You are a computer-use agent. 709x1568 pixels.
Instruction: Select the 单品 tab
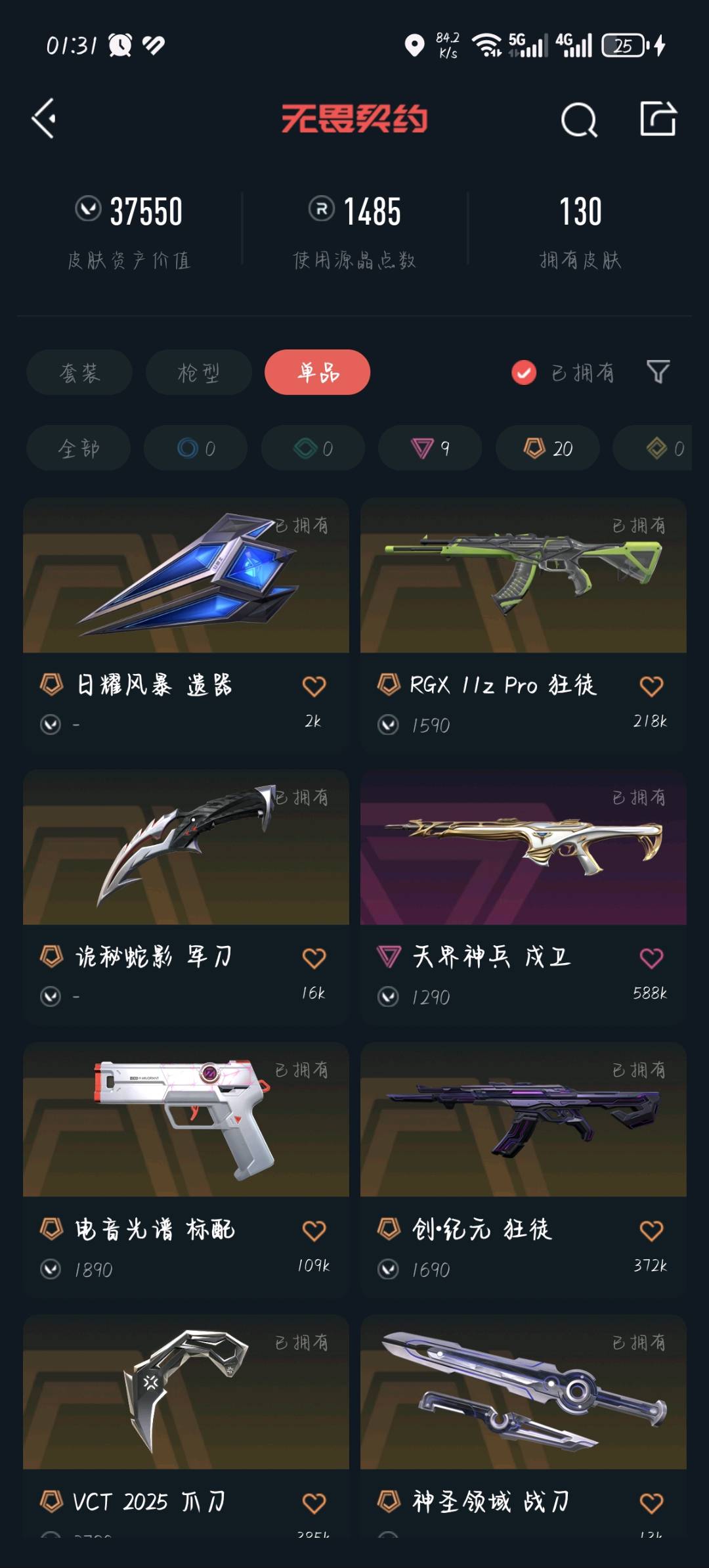[x=317, y=372]
